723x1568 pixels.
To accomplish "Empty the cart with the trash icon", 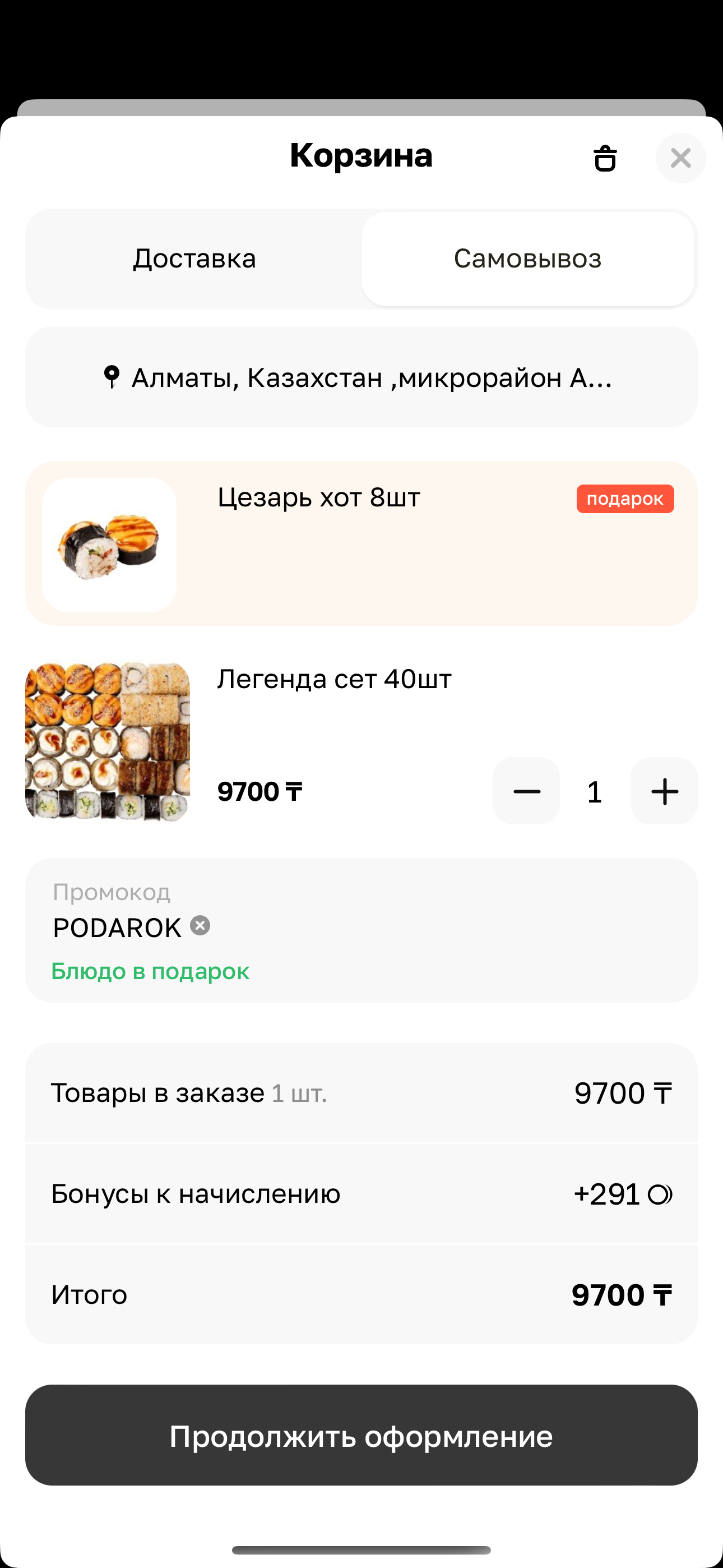I will click(604, 159).
